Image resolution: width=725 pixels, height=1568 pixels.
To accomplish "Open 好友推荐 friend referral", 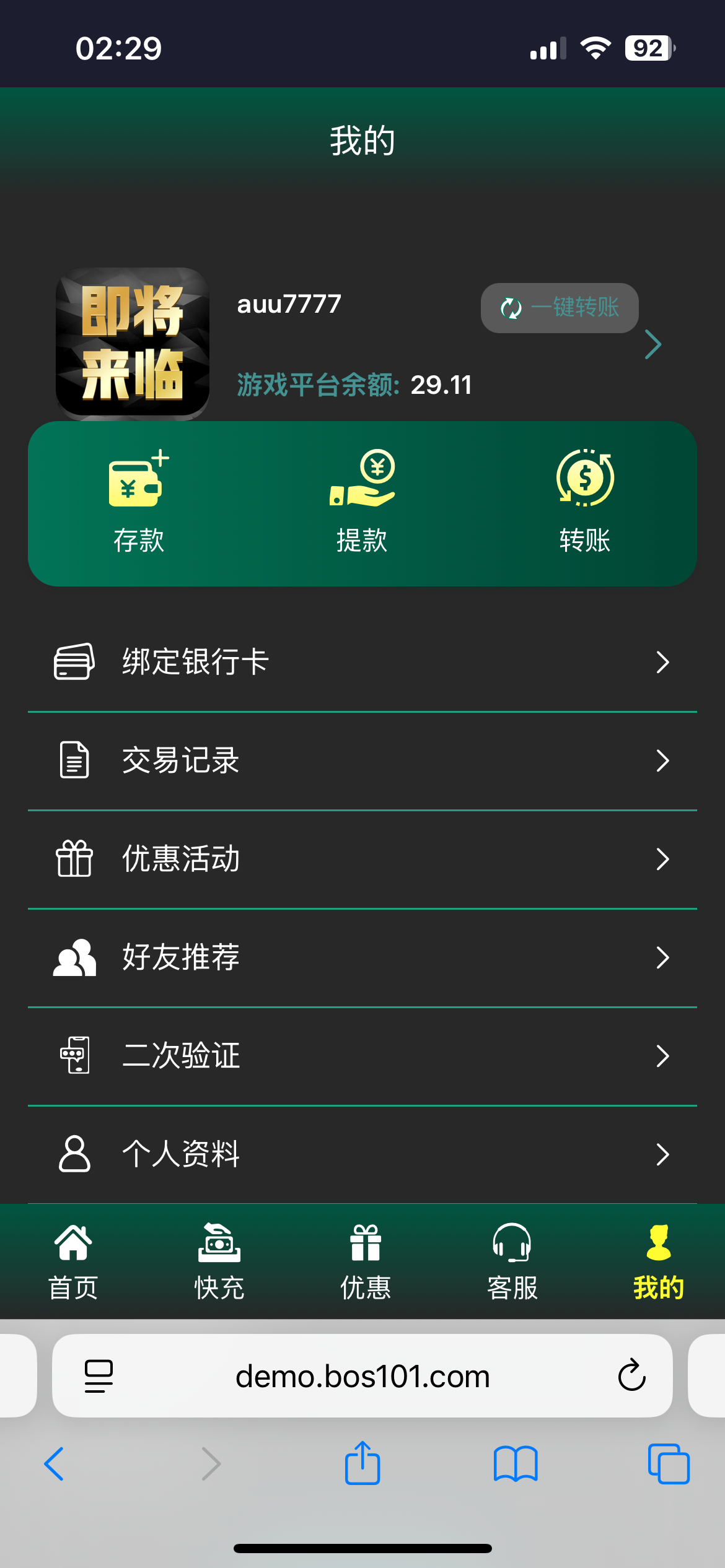I will click(x=362, y=957).
